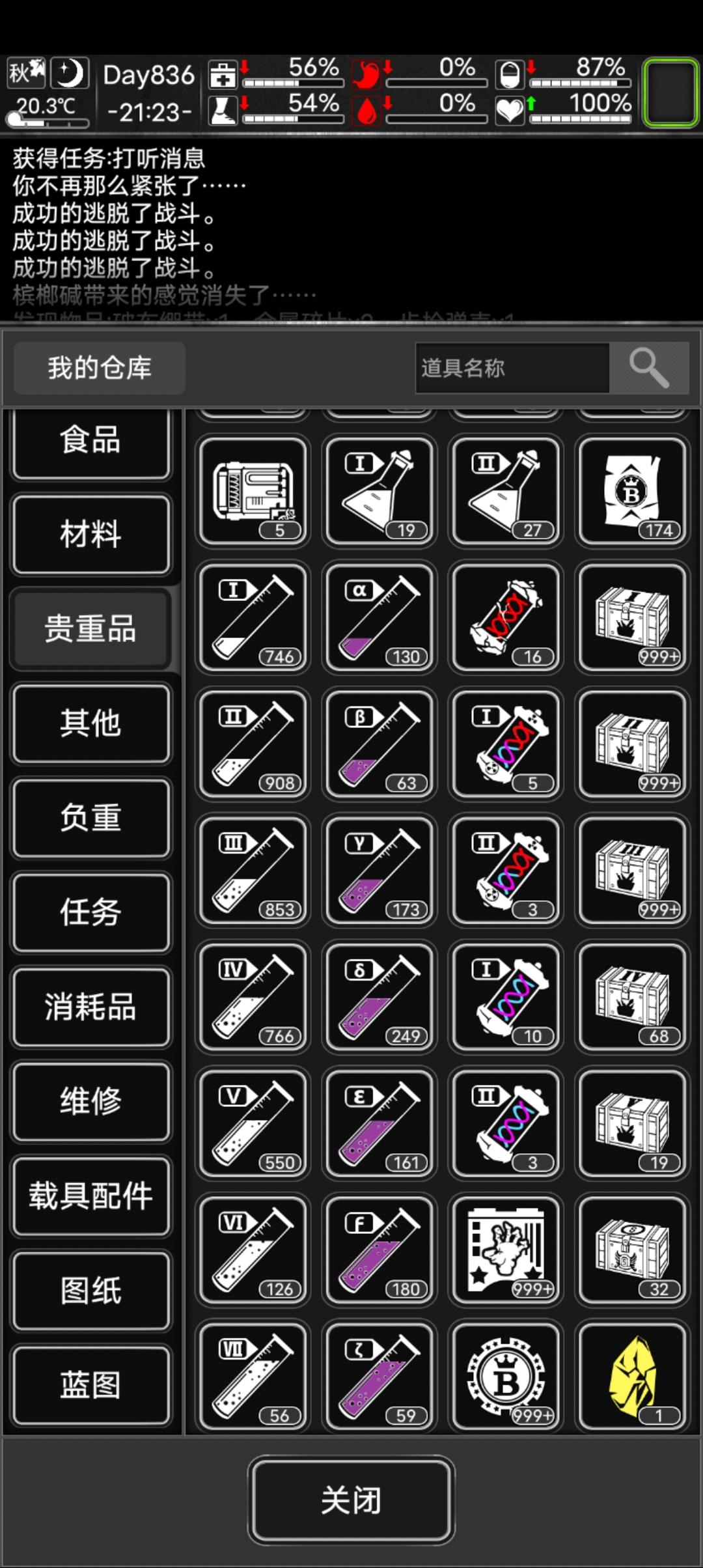Switch to the 蓝图 category
Screen dimensions: 703x1568
click(91, 1385)
